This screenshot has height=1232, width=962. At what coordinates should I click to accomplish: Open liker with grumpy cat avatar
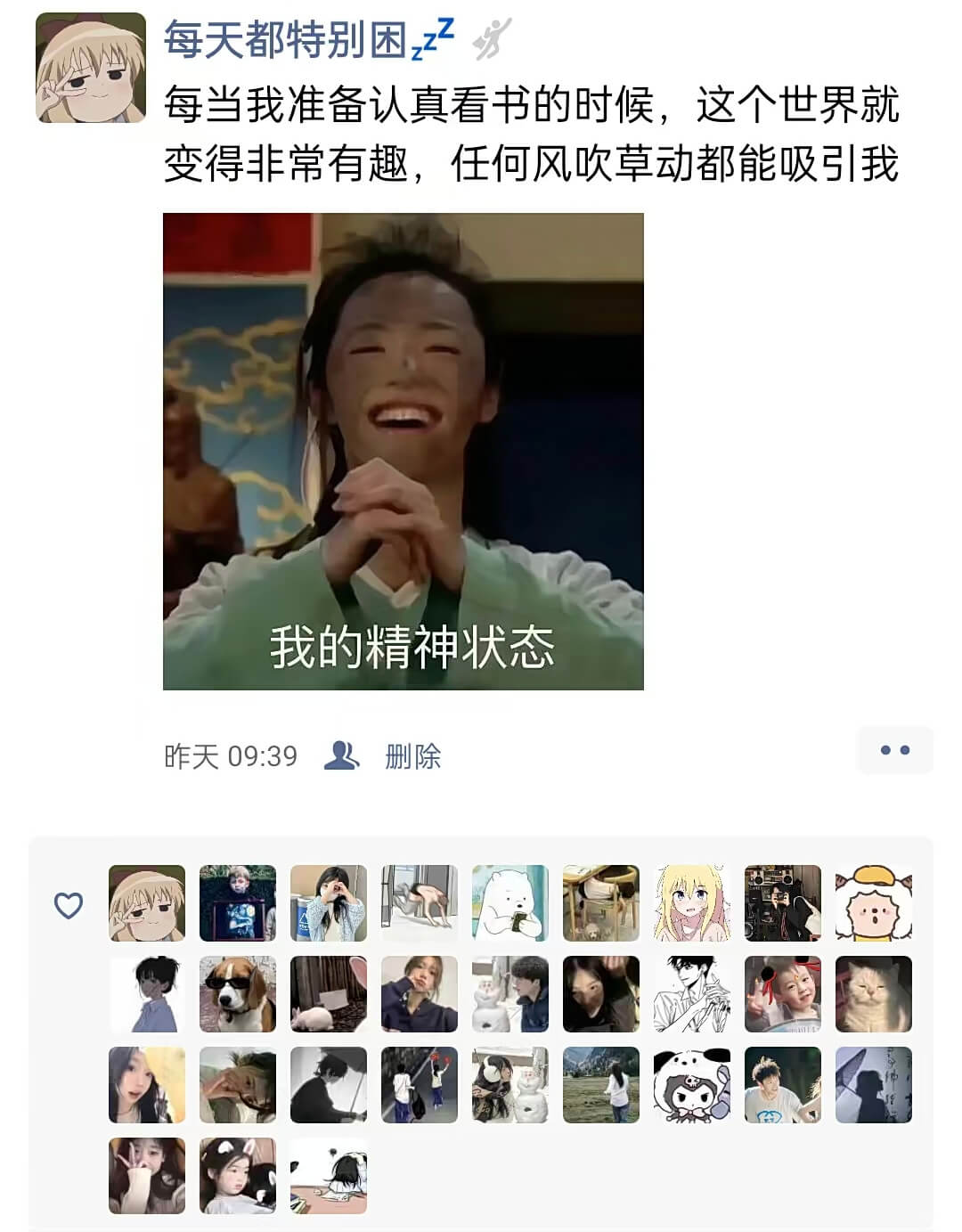pyautogui.click(x=874, y=994)
